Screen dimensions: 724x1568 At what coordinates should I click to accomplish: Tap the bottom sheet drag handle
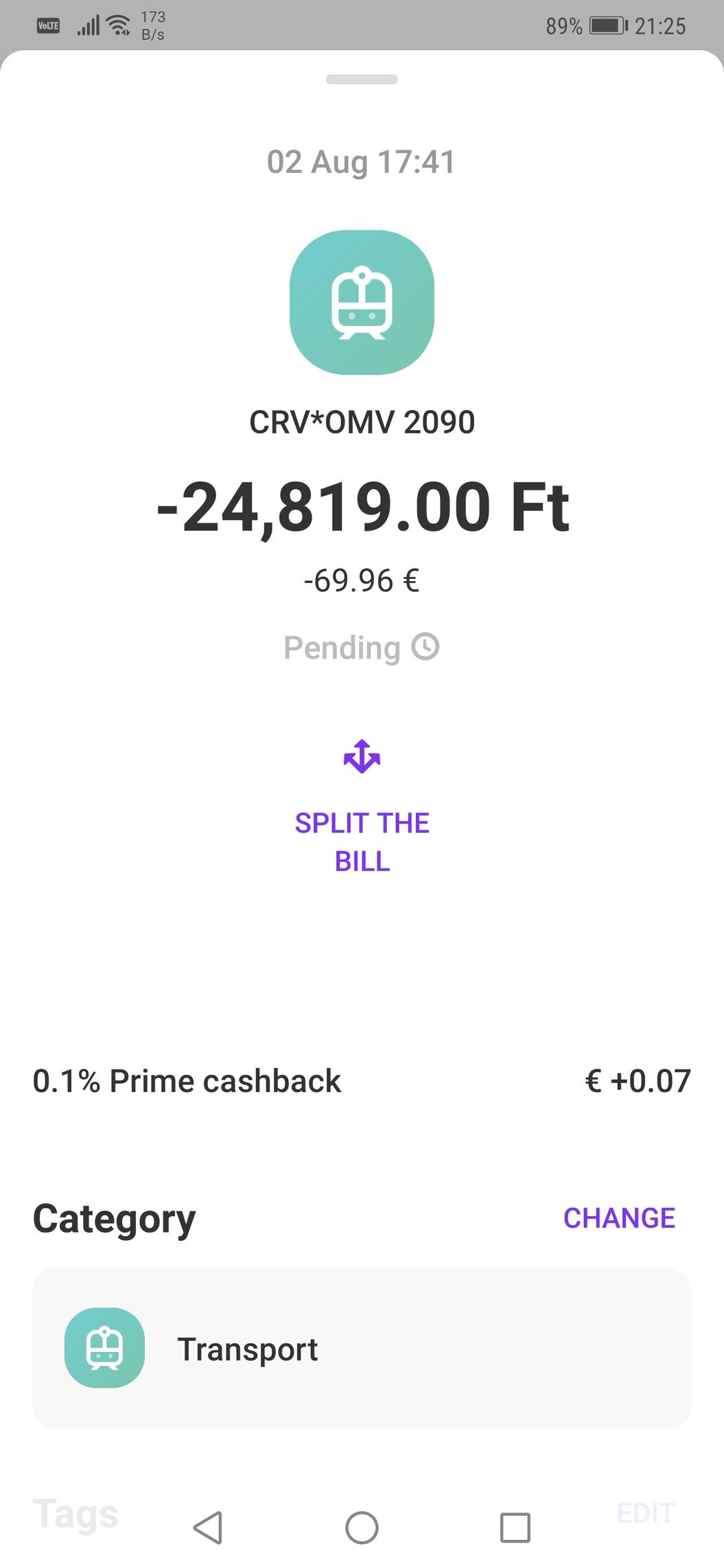click(362, 80)
